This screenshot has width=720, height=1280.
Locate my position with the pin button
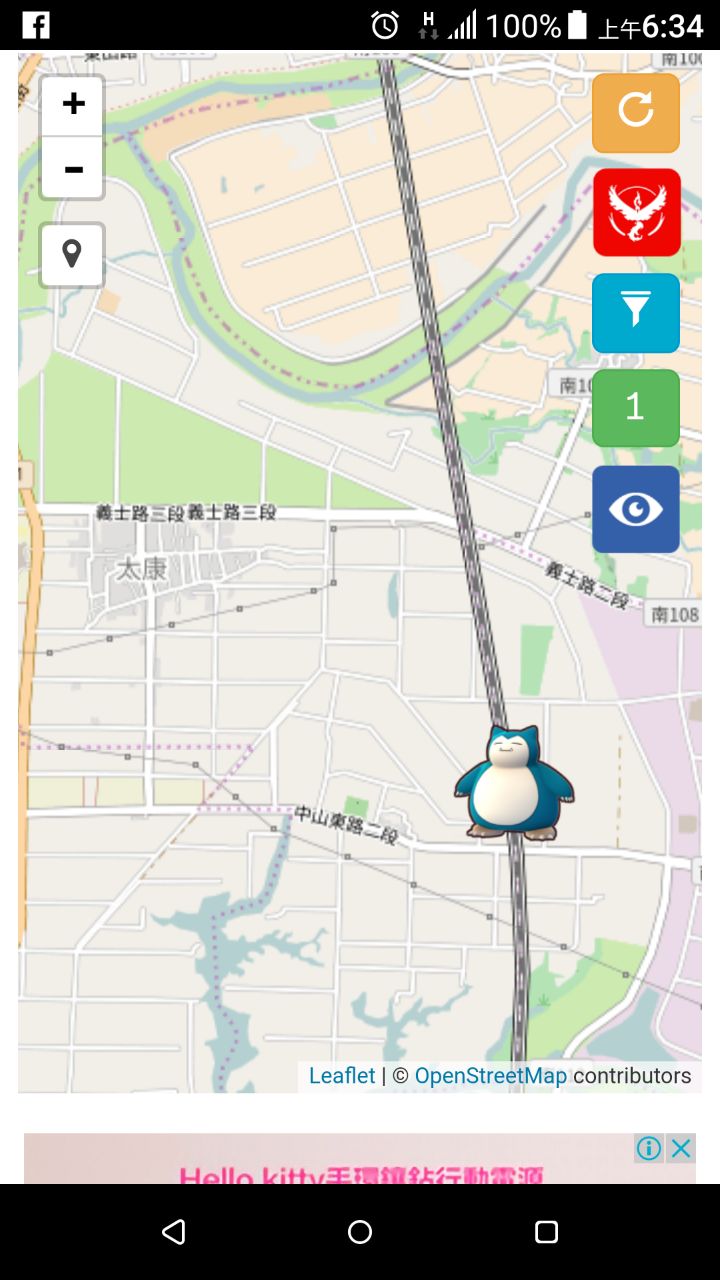tap(72, 254)
